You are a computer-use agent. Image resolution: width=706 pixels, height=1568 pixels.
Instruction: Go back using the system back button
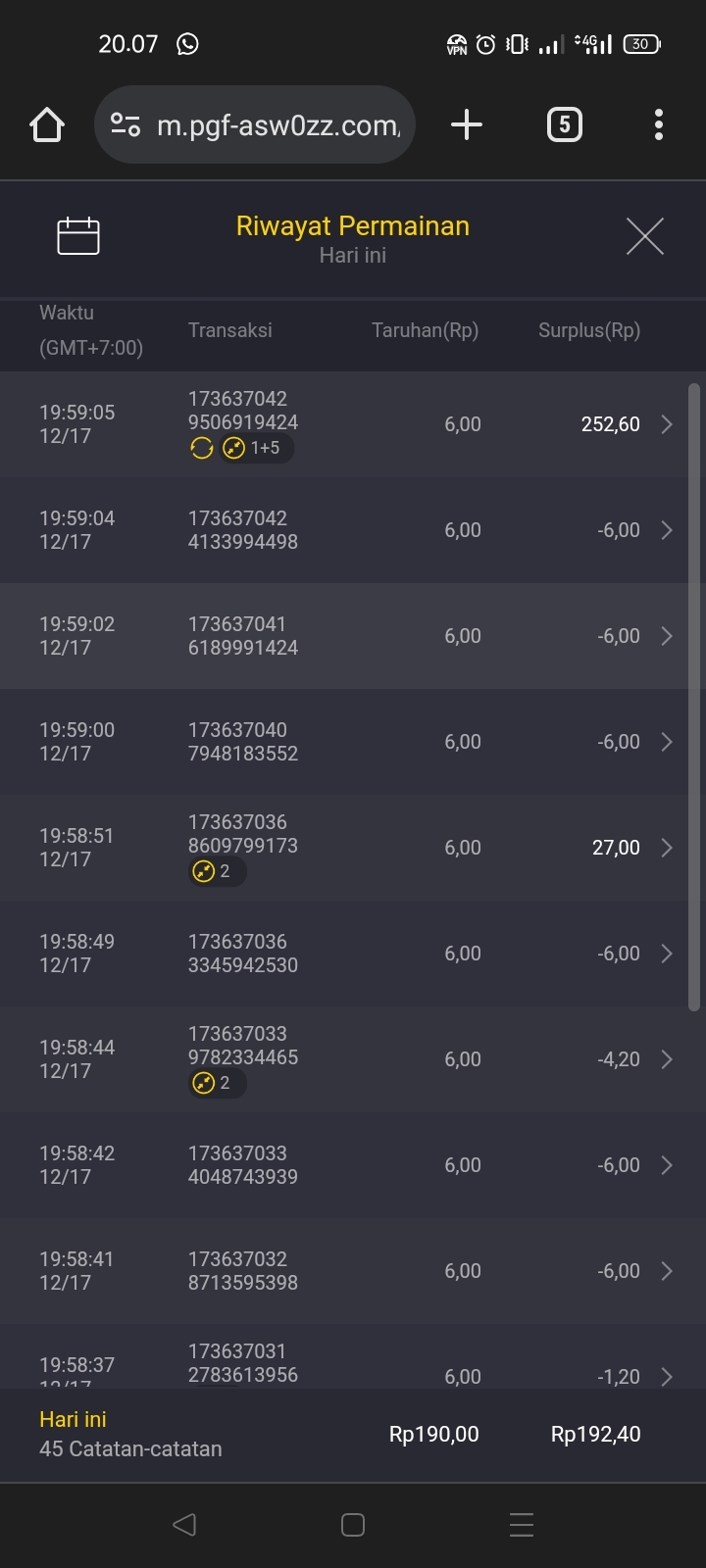(184, 1524)
